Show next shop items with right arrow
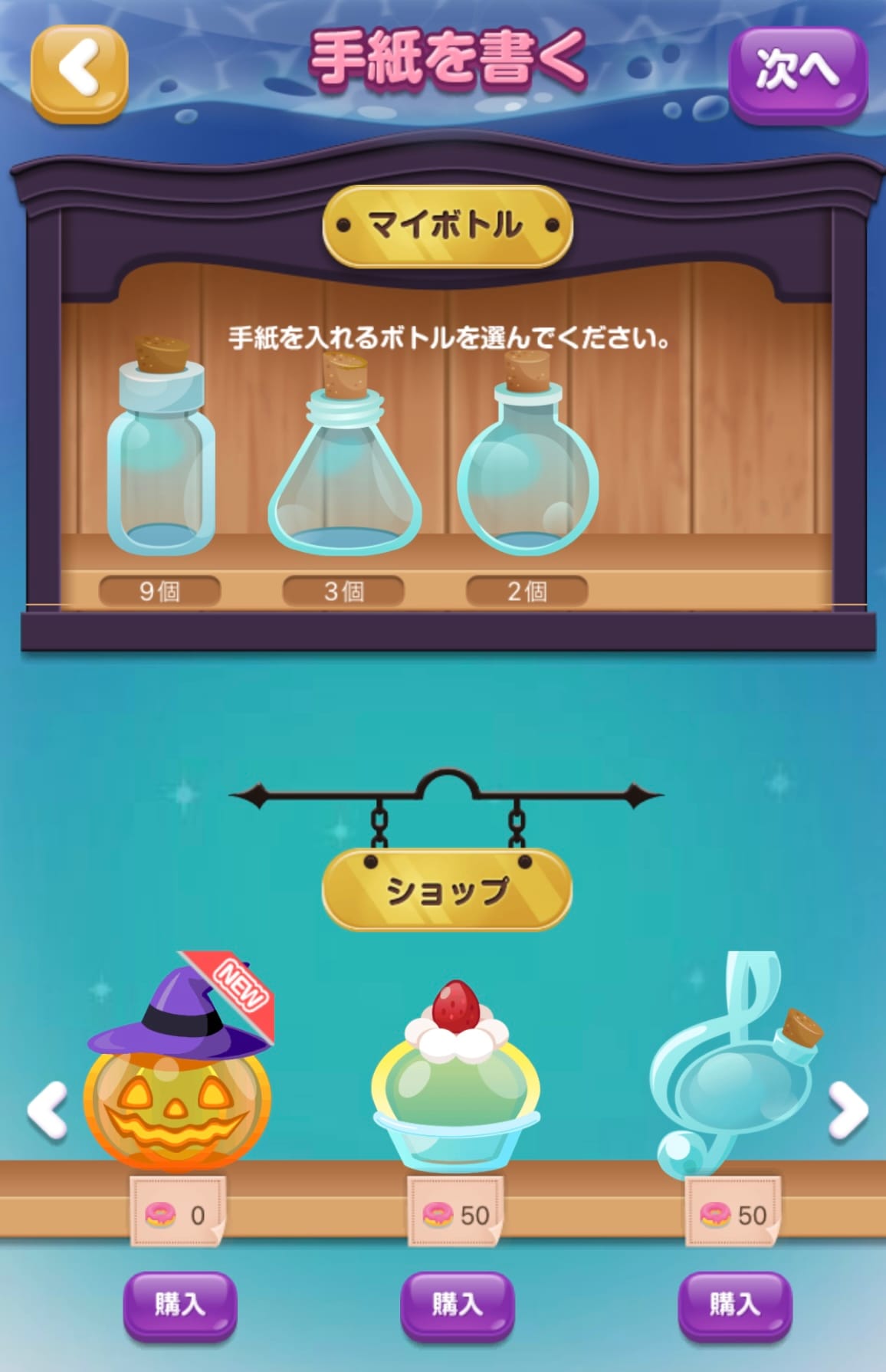The height and width of the screenshot is (1372, 886). pyautogui.click(x=848, y=1110)
